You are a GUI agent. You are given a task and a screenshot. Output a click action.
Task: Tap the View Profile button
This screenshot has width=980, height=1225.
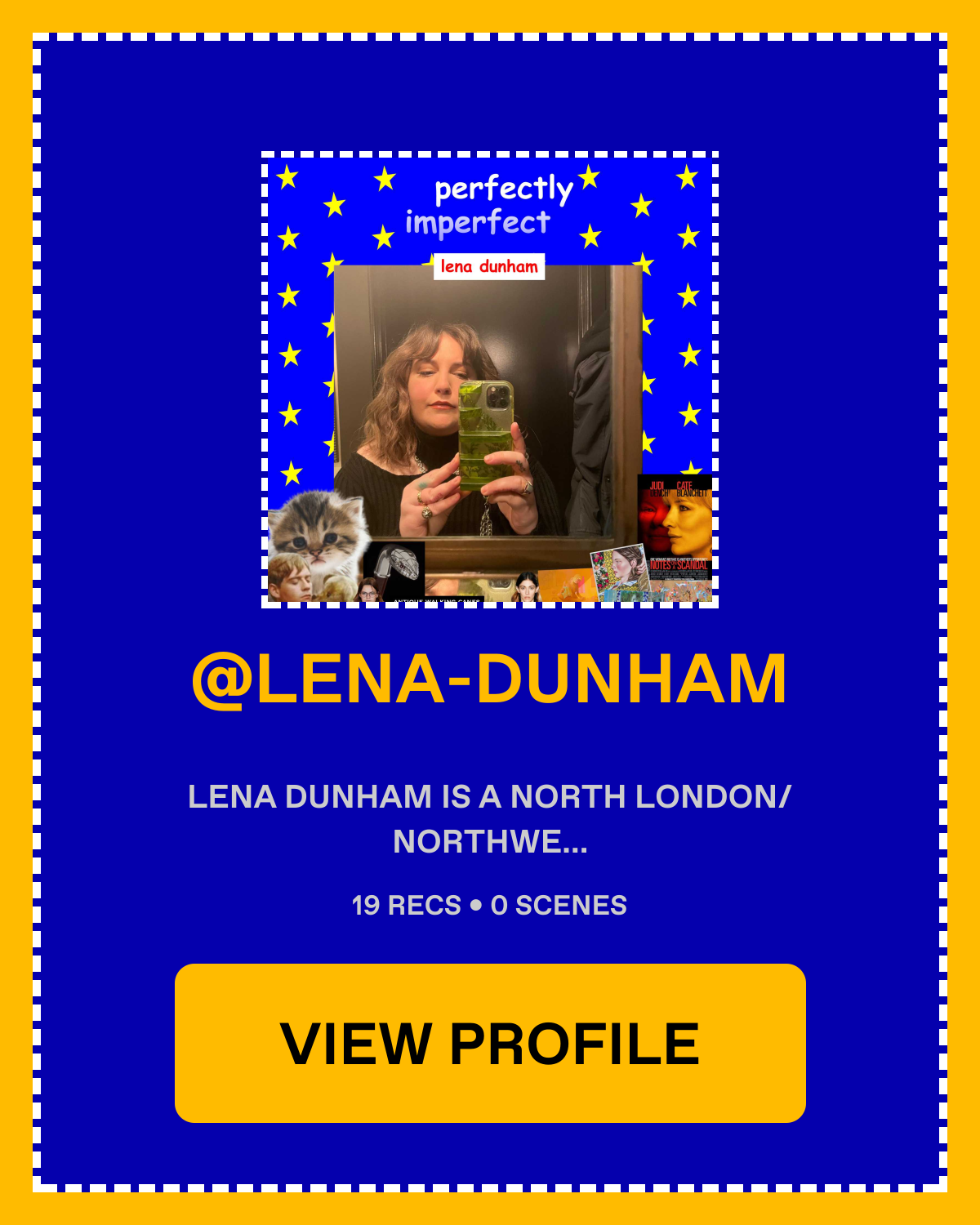490,1043
